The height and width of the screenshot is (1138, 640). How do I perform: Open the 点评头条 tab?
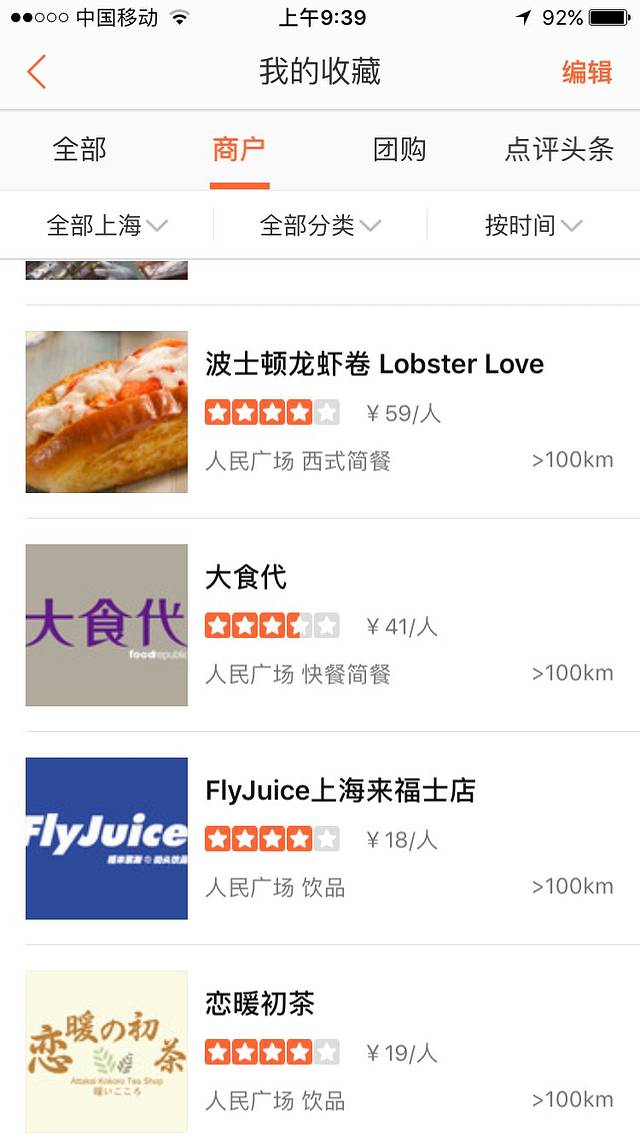pyautogui.click(x=559, y=150)
